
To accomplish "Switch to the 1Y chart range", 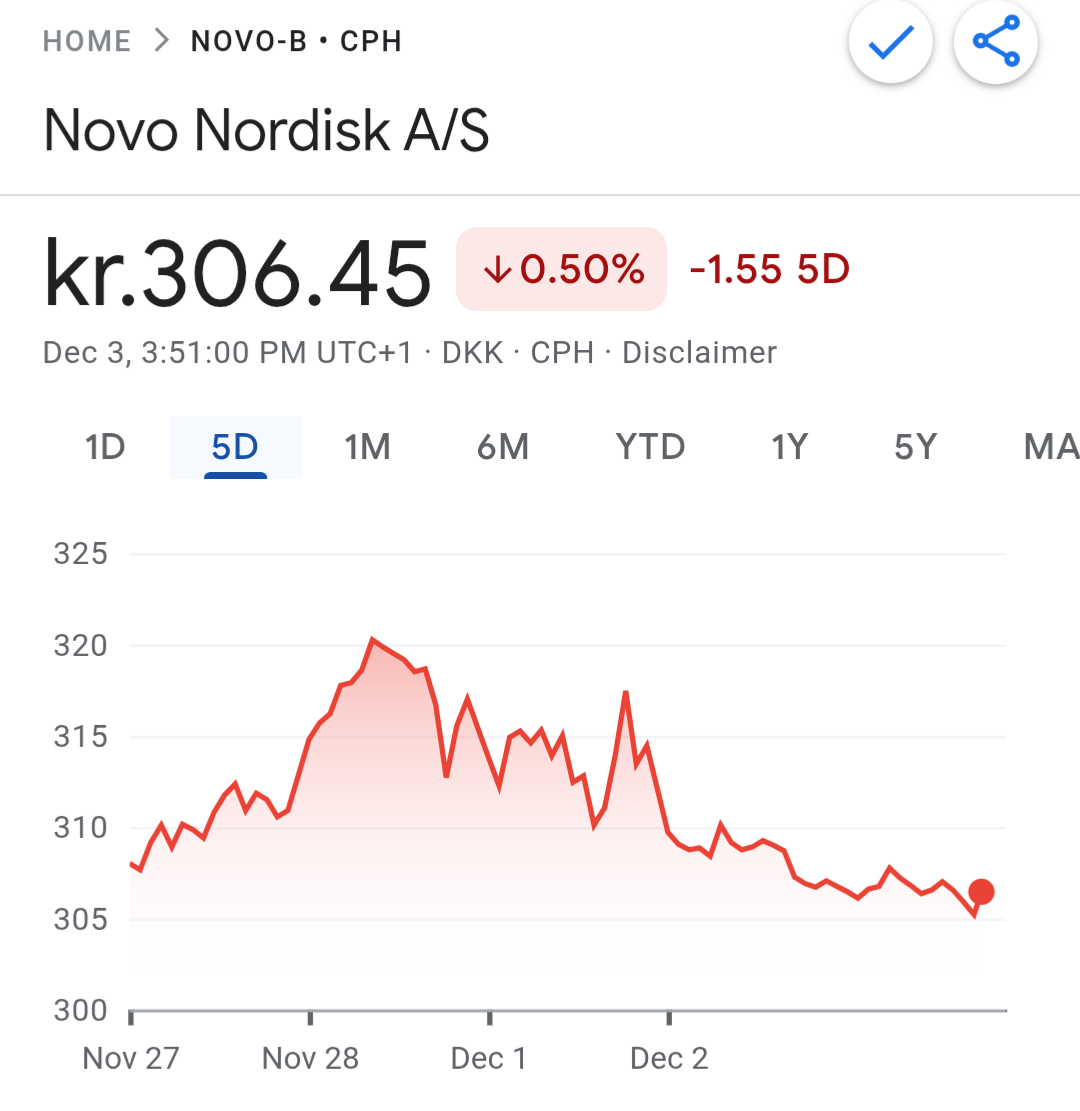I will pyautogui.click(x=789, y=447).
